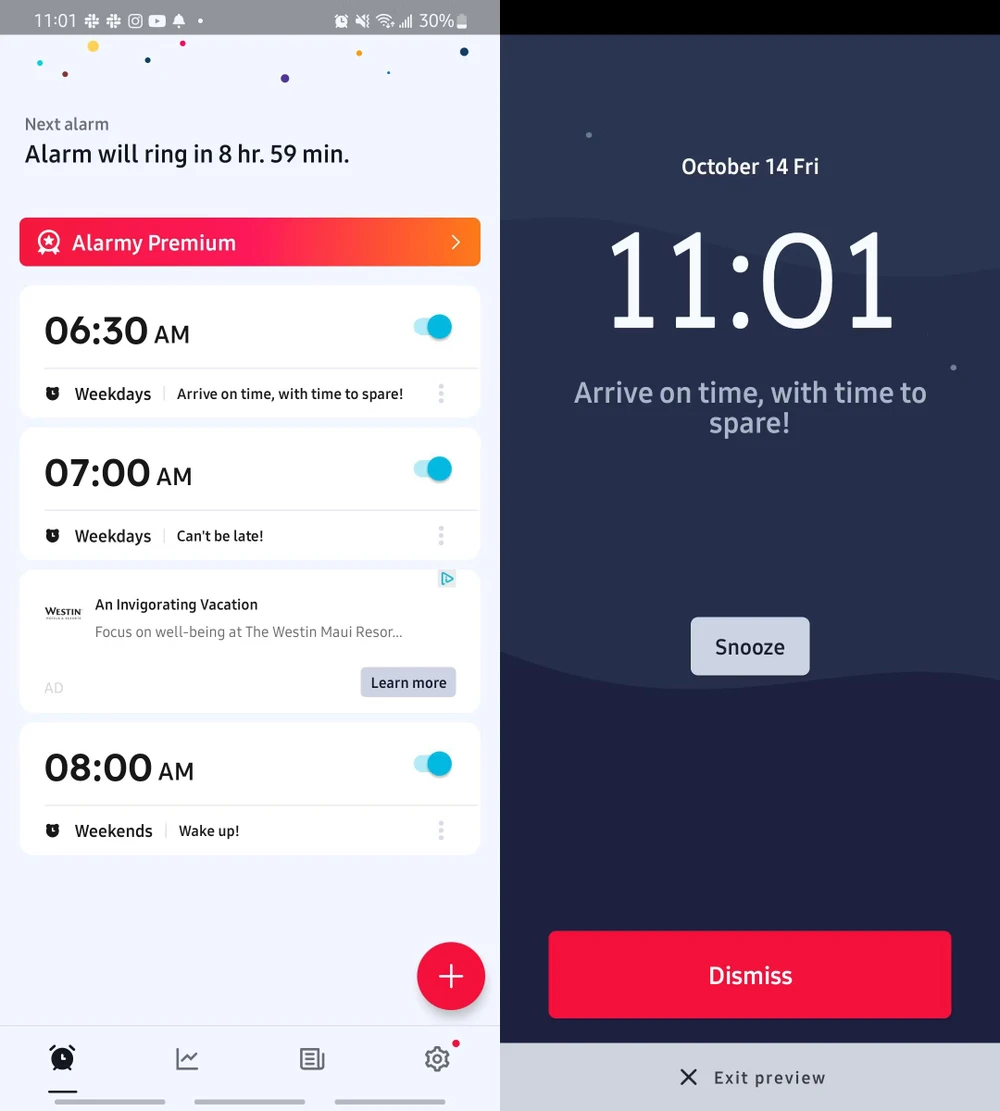Disable the 07:00 AM alarm switch
This screenshot has width=1000, height=1111.
[x=433, y=469]
